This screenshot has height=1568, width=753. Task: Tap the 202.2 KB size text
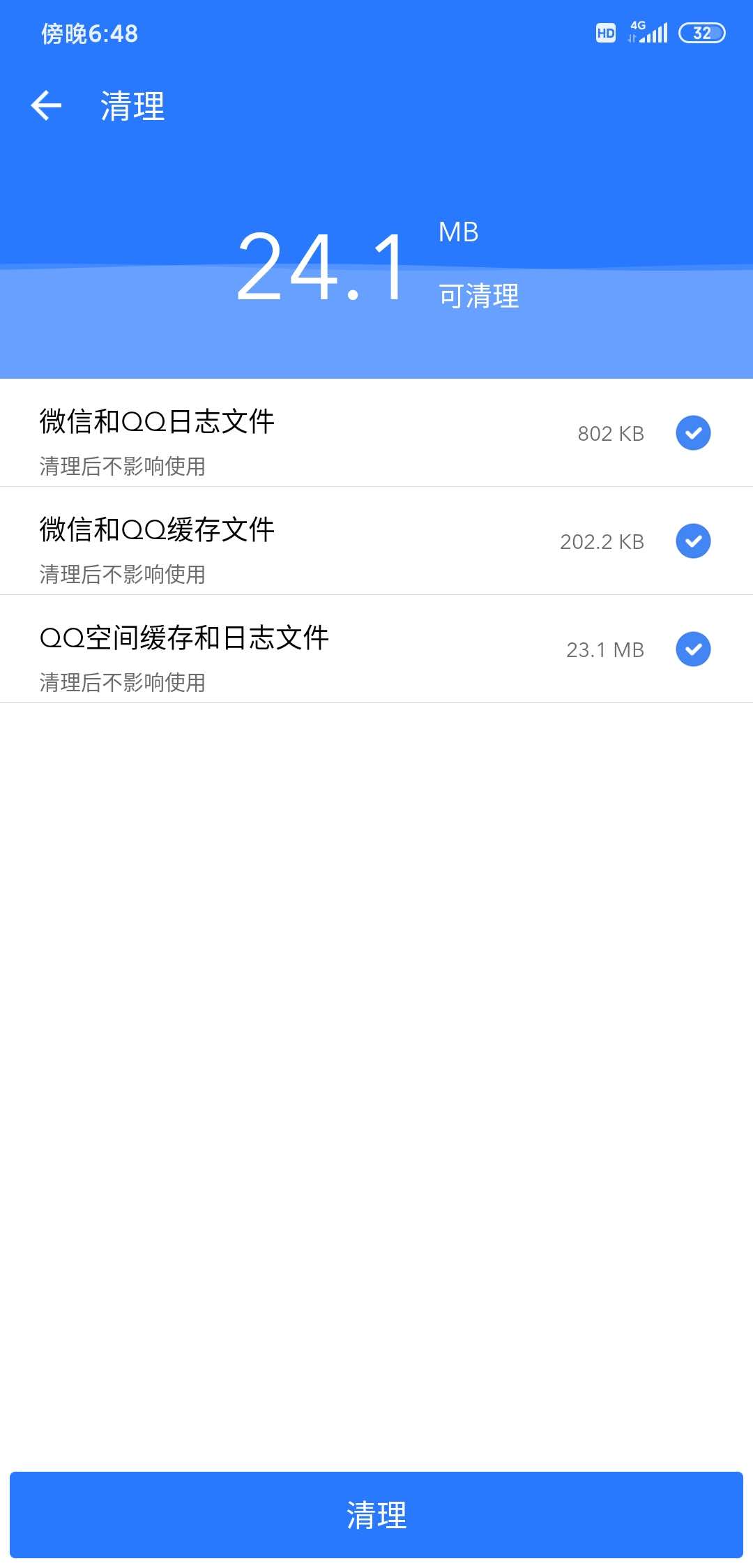pyautogui.click(x=602, y=542)
